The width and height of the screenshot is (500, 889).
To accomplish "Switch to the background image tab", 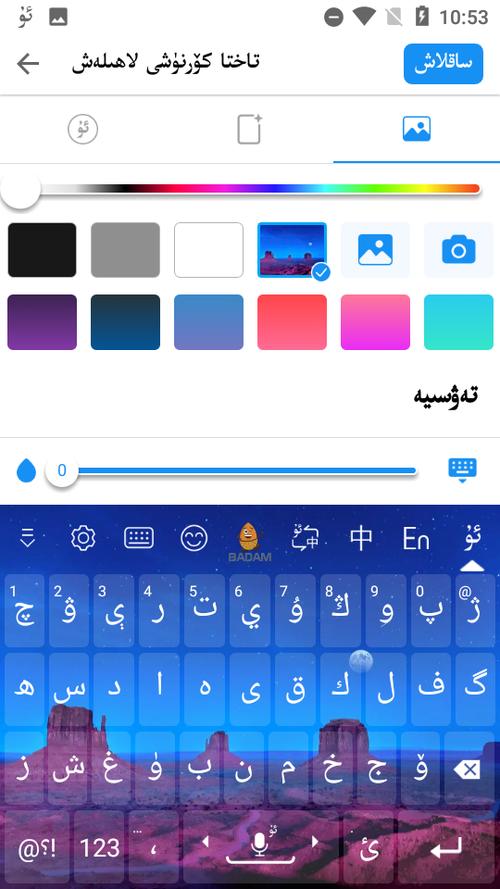I will coord(417,129).
